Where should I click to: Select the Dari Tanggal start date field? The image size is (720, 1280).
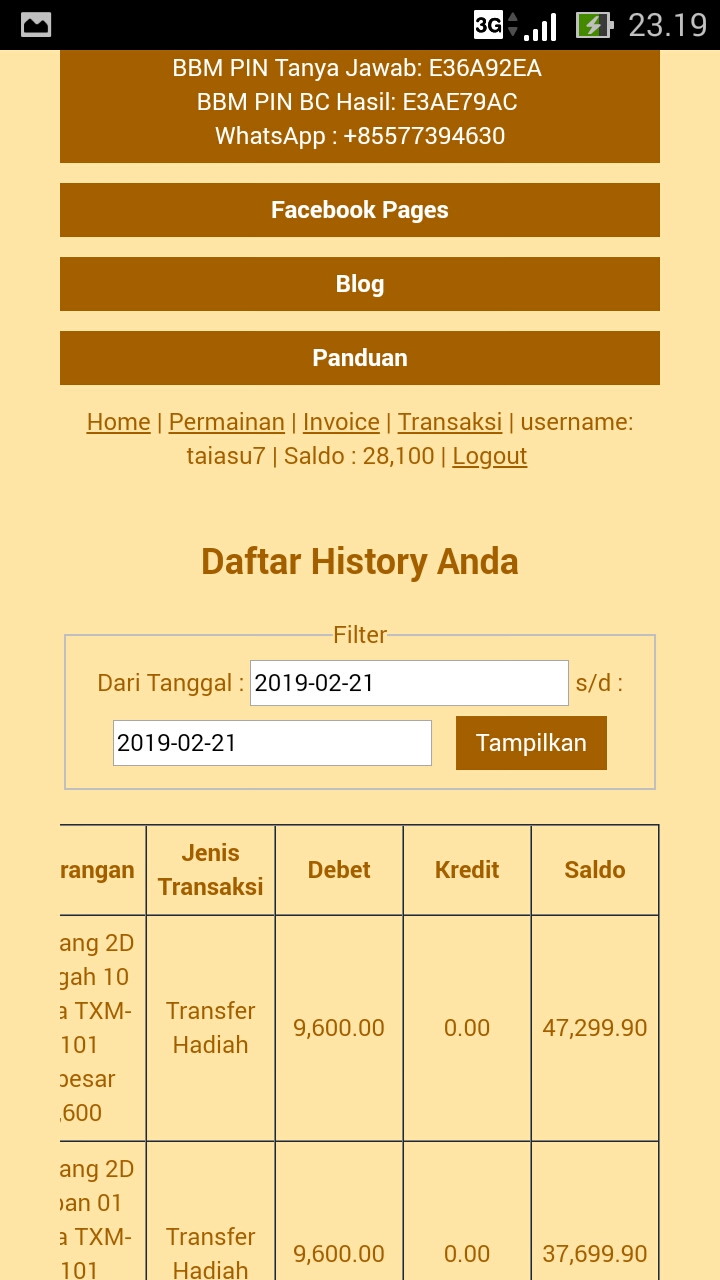coord(409,683)
